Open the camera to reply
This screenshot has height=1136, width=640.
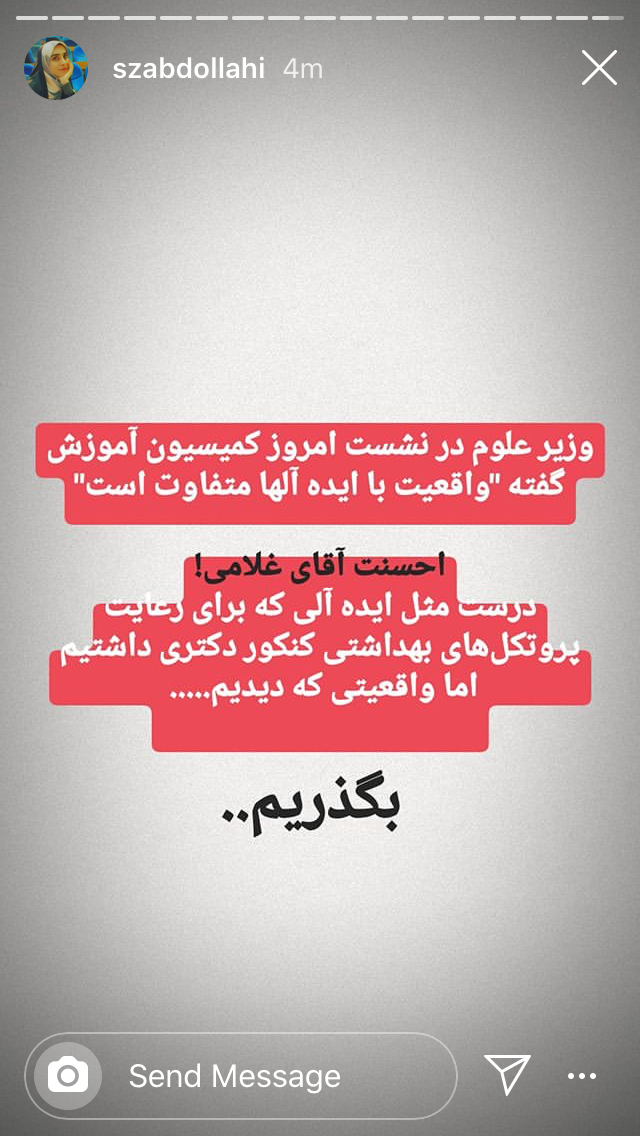tap(68, 1076)
